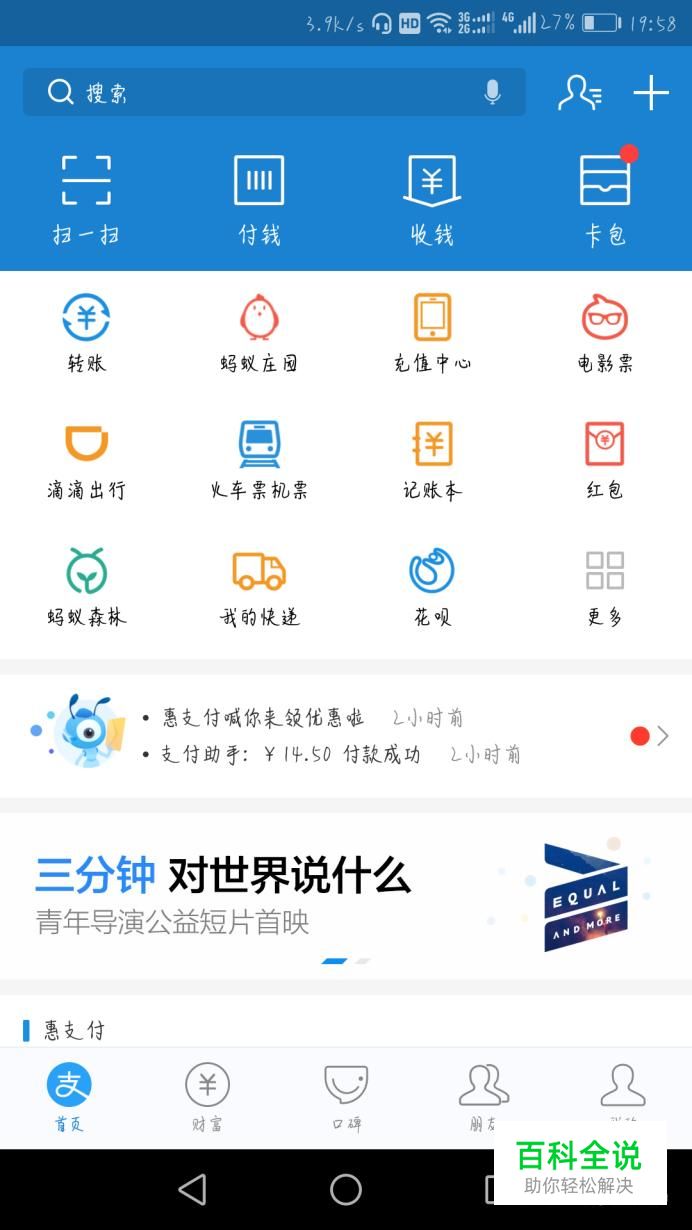
Task: Tap the system back button
Action: pos(192,1189)
